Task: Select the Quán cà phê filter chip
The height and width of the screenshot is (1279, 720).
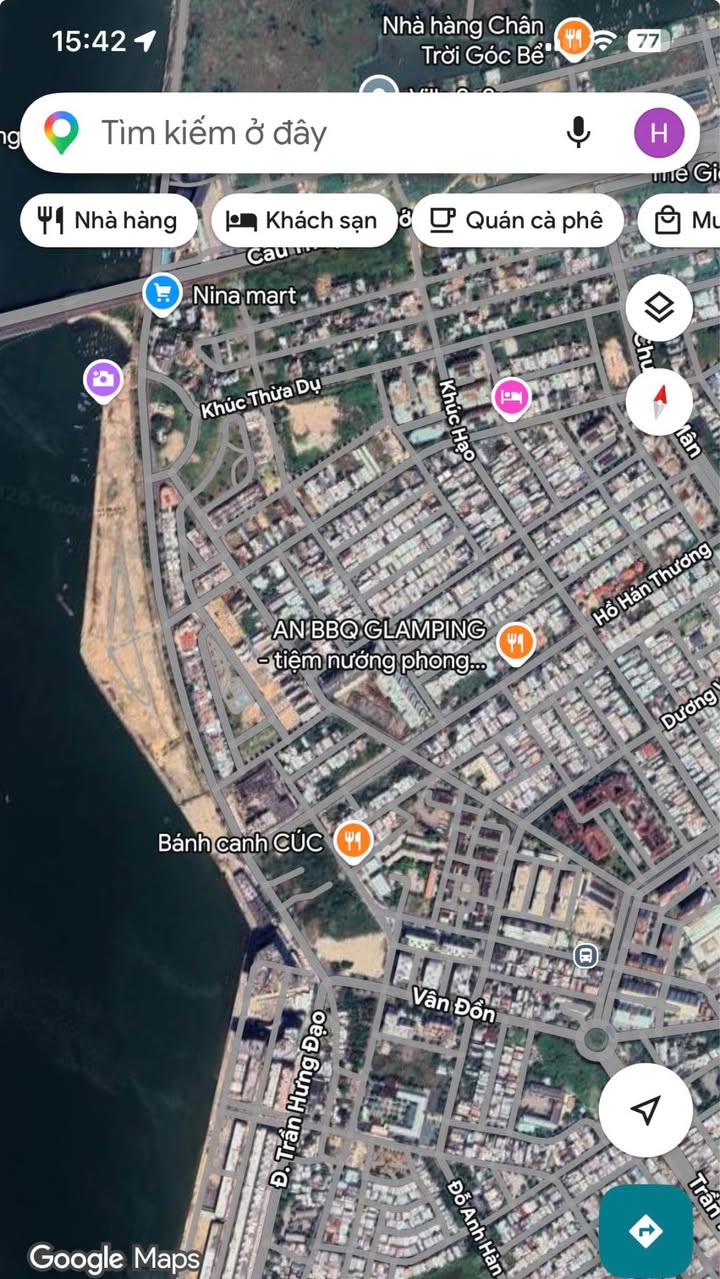Action: (x=517, y=221)
